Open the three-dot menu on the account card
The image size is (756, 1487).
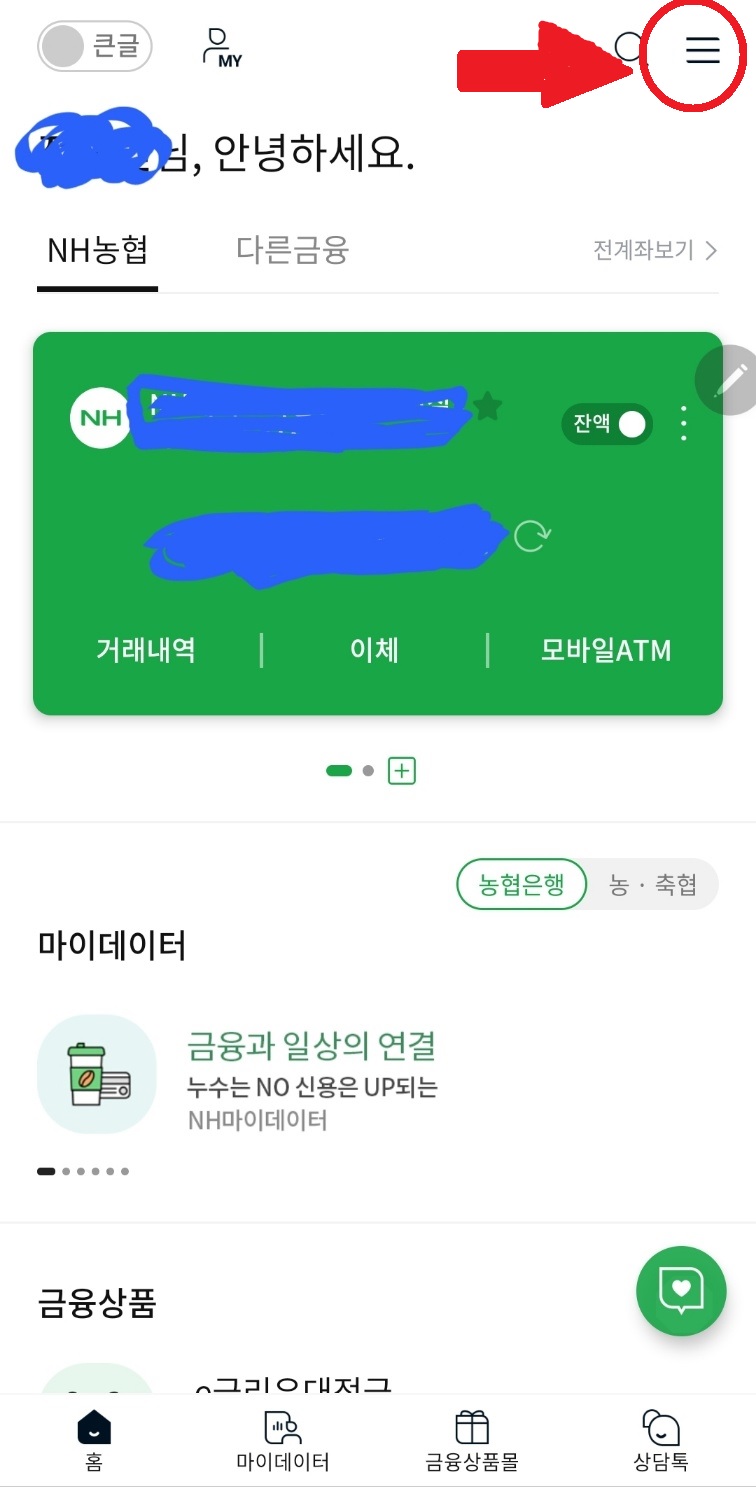682,424
